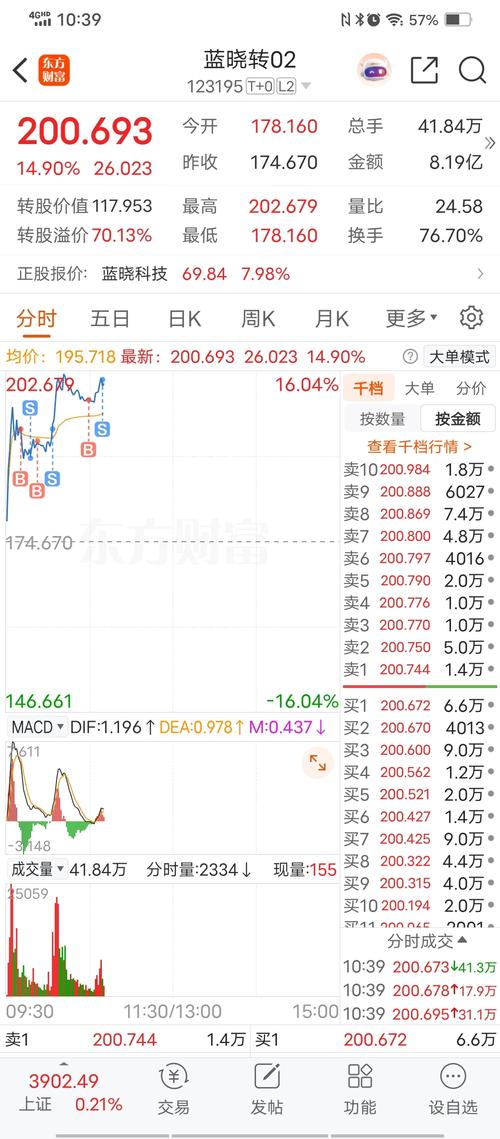Sort order book by 按数量
The height and width of the screenshot is (1139, 500).
(x=382, y=418)
